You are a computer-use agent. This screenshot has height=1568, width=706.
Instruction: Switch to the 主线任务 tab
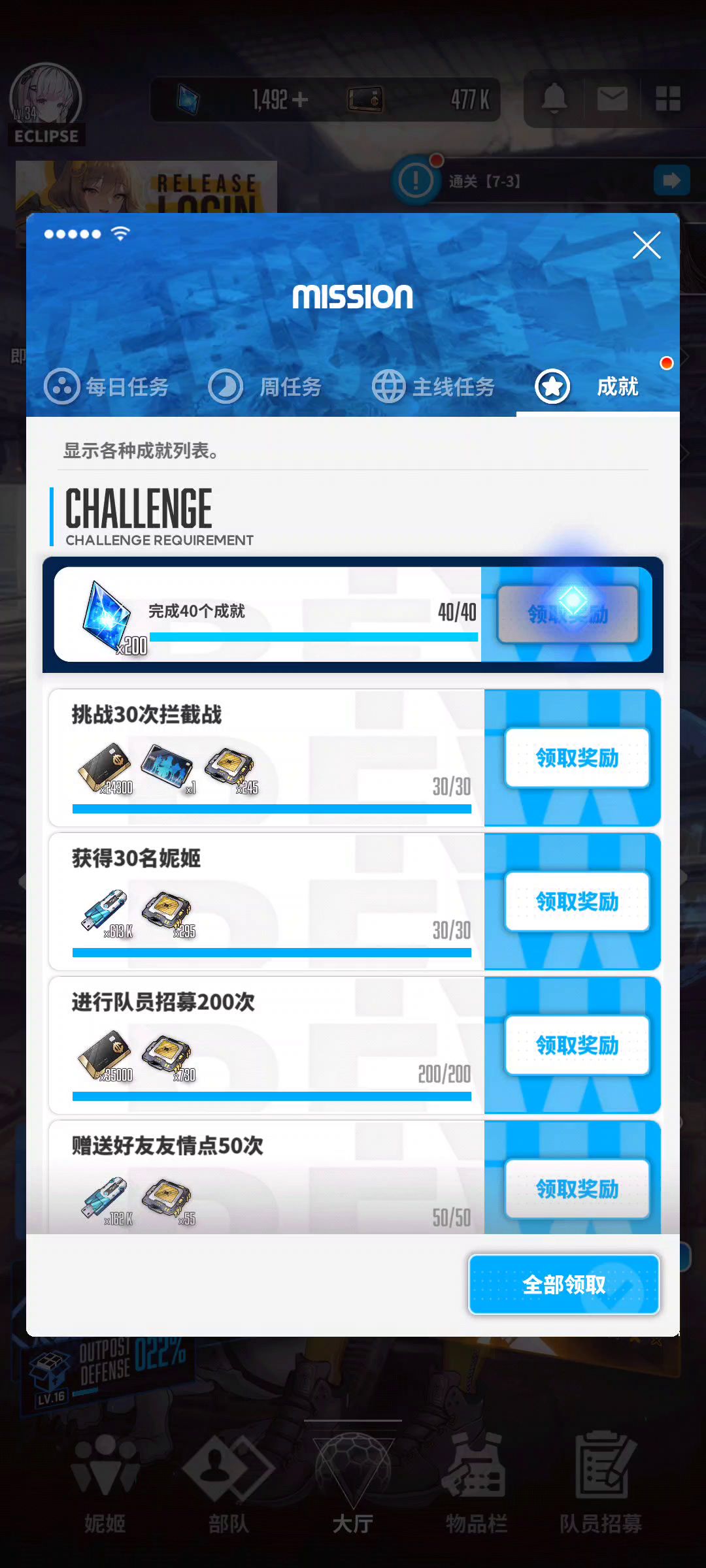pos(434,387)
